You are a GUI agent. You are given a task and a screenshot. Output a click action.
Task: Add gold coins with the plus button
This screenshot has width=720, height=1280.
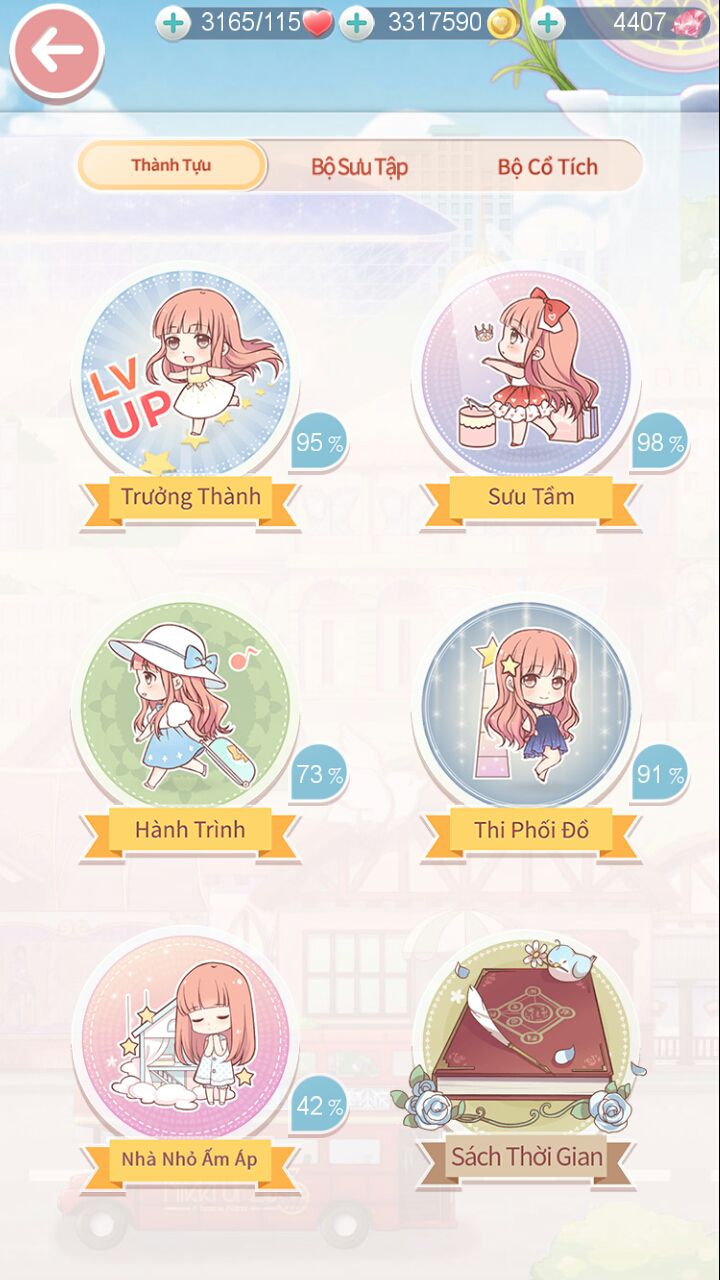[357, 23]
